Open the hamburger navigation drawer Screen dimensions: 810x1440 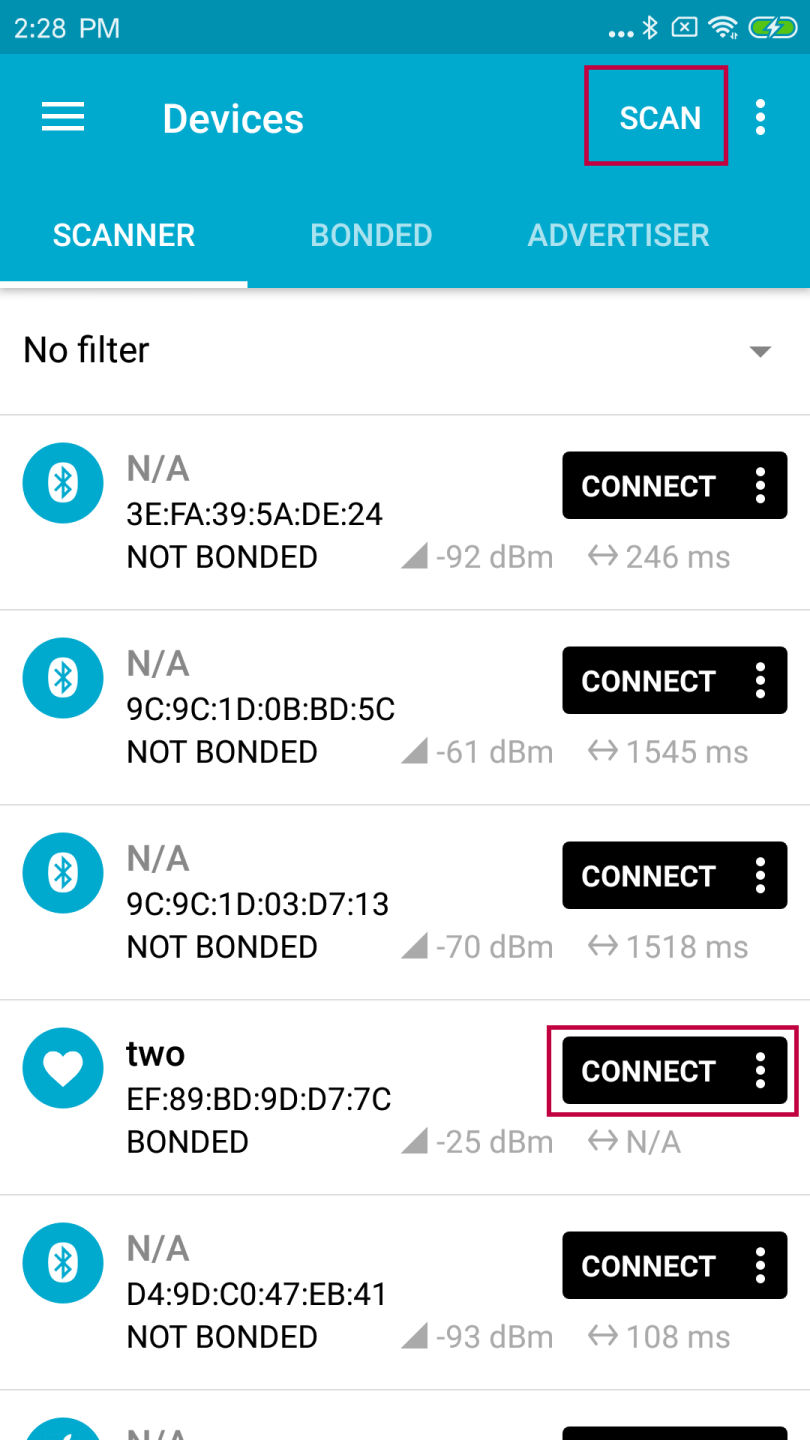tap(62, 118)
